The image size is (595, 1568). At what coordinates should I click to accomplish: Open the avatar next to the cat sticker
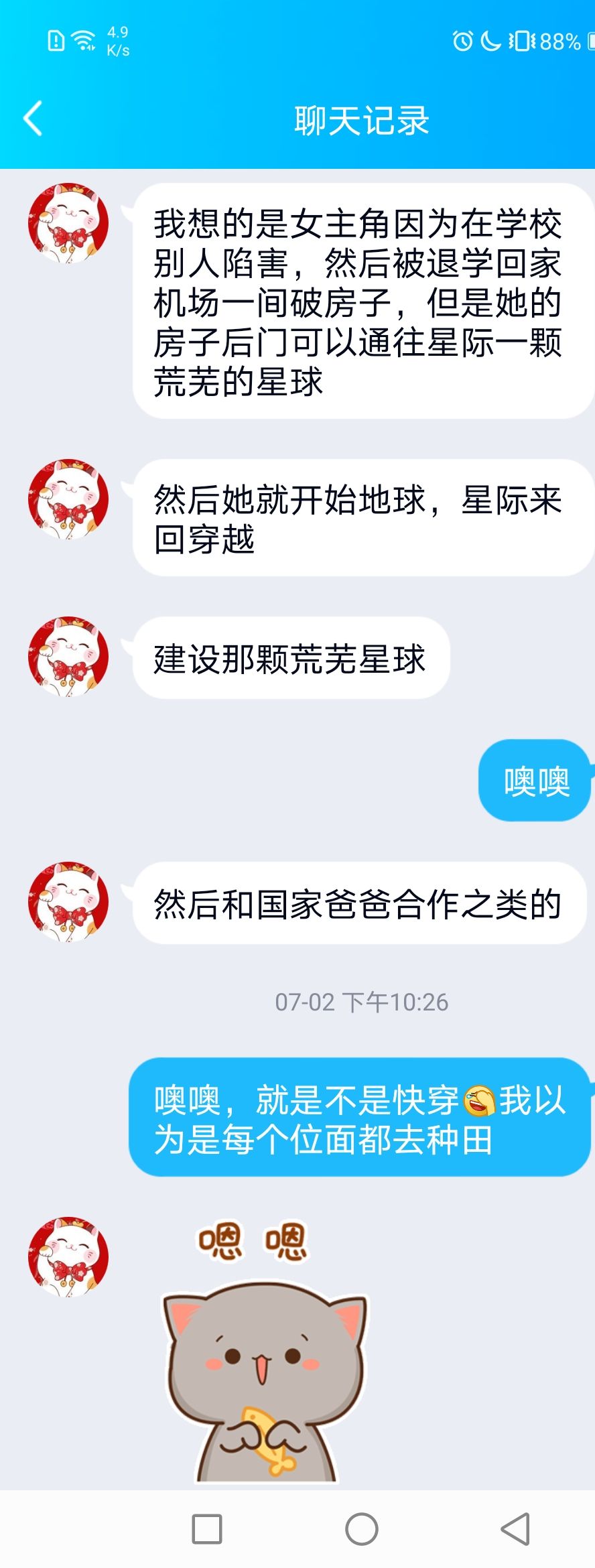point(68,1257)
